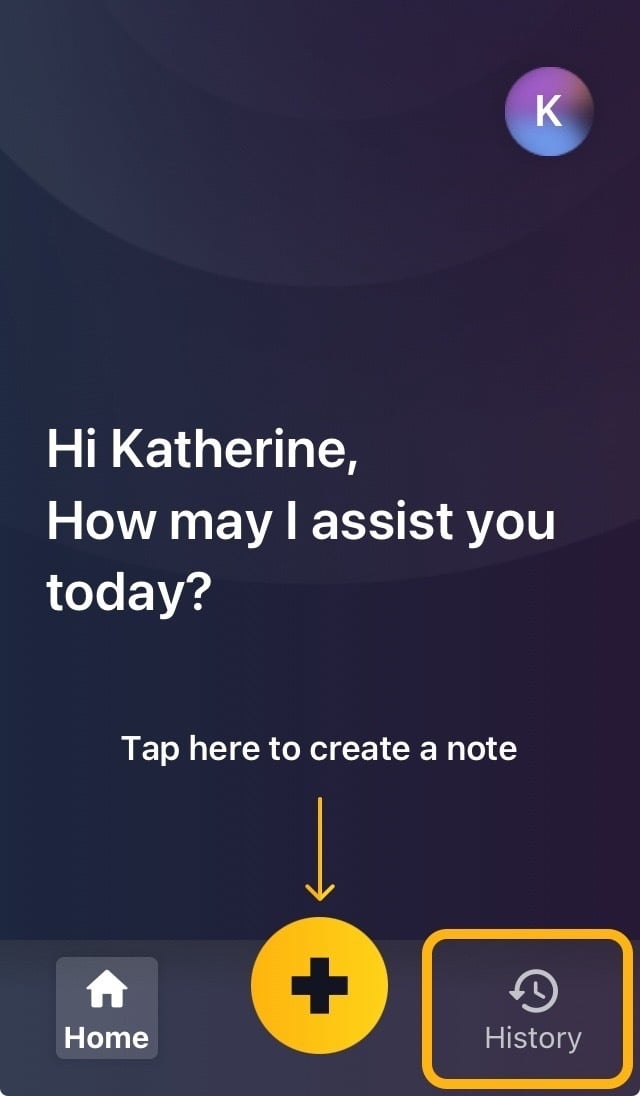Go to the Home tab

click(107, 1010)
